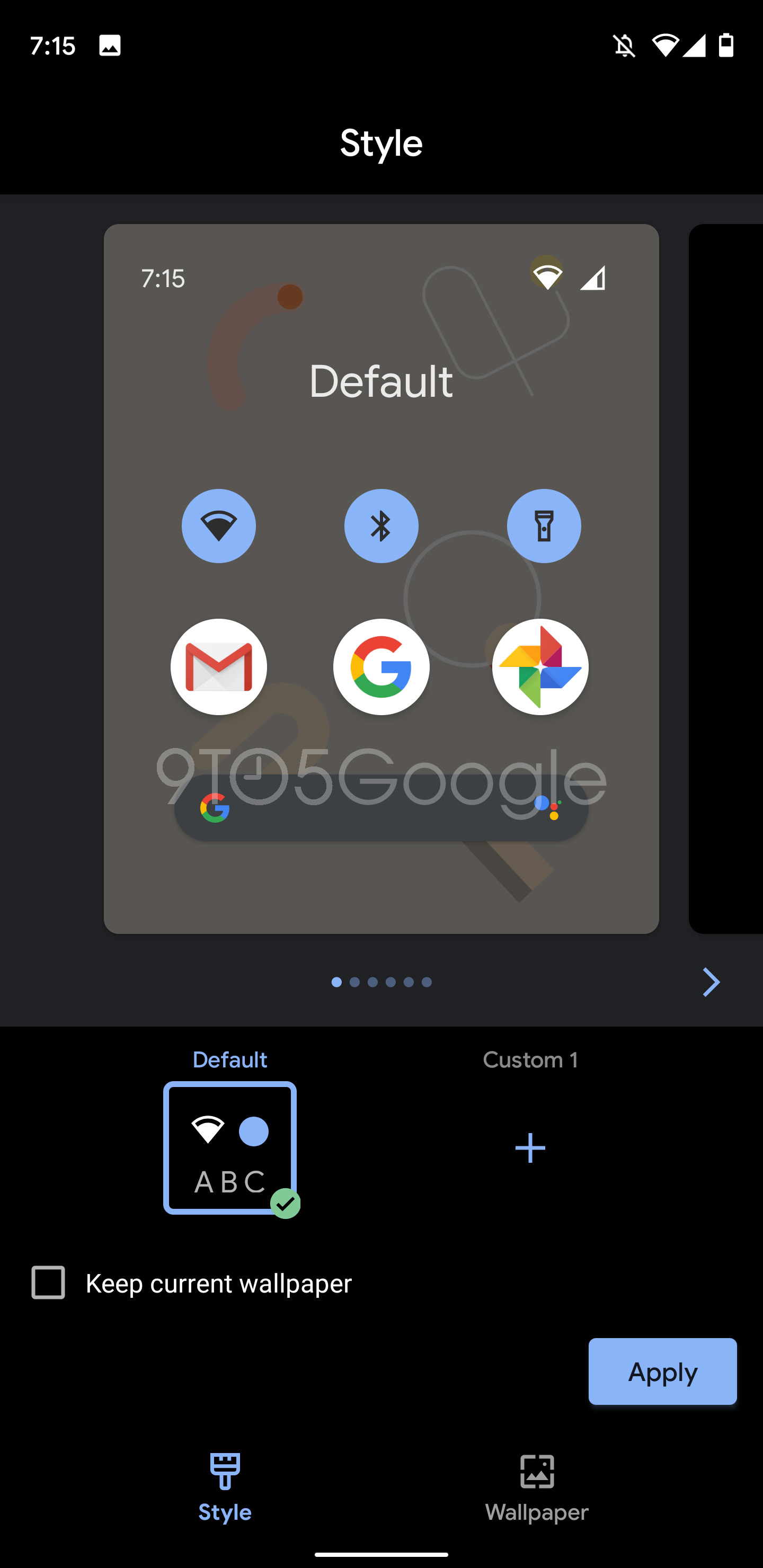Apply the selected style

[662, 1371]
